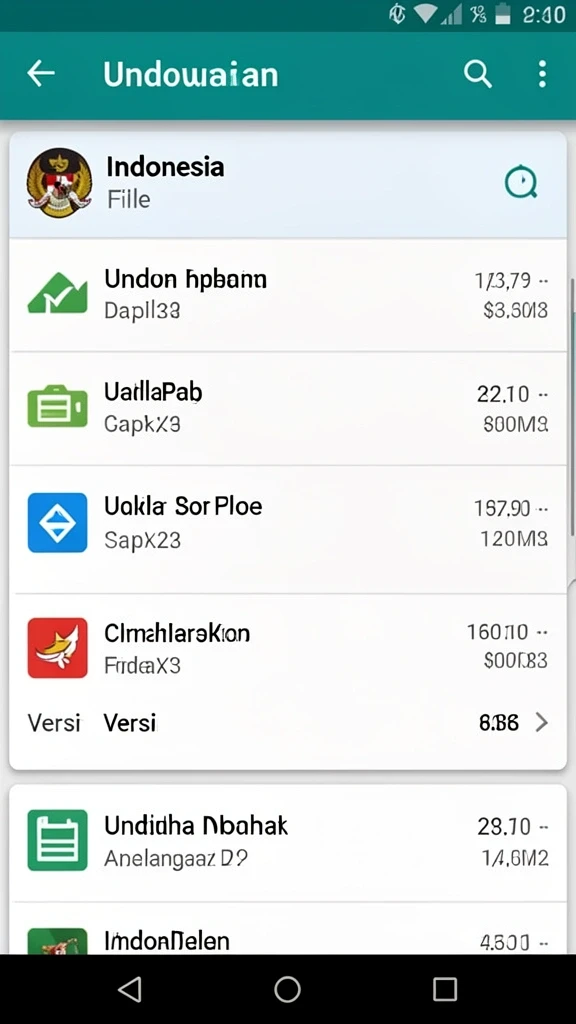Image resolution: width=576 pixels, height=1024 pixels.
Task: Go back using the app bar arrow
Action: 40,74
